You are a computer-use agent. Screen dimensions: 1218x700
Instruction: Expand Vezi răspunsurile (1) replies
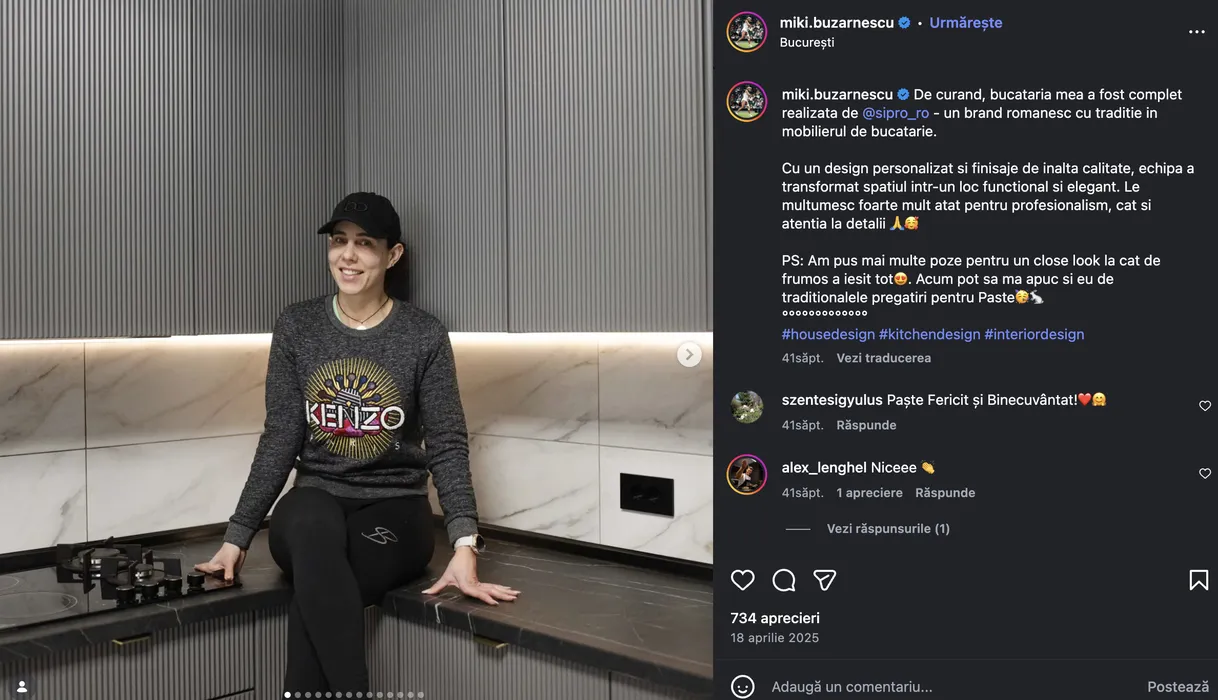click(888, 528)
